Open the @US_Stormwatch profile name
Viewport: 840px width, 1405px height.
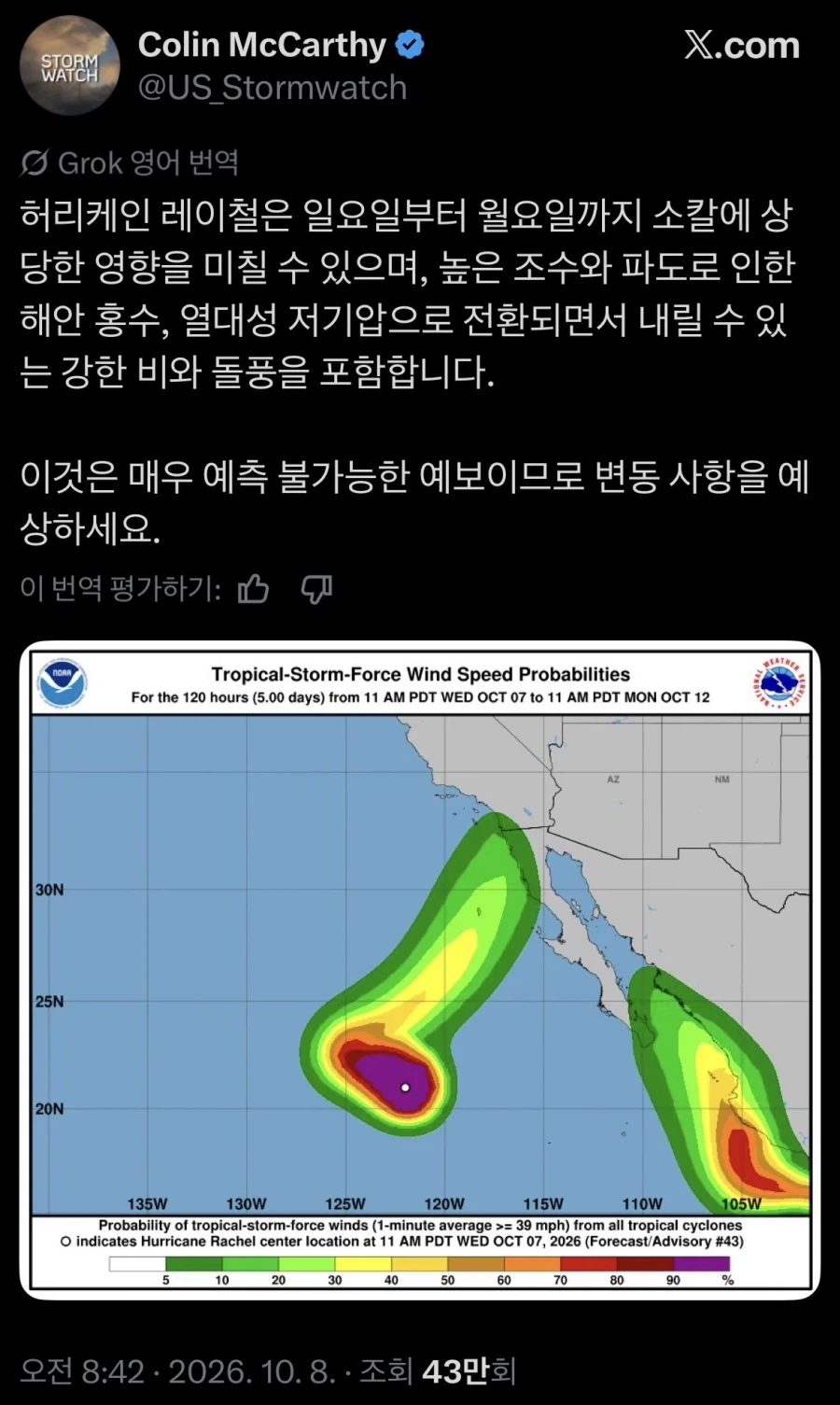272,88
